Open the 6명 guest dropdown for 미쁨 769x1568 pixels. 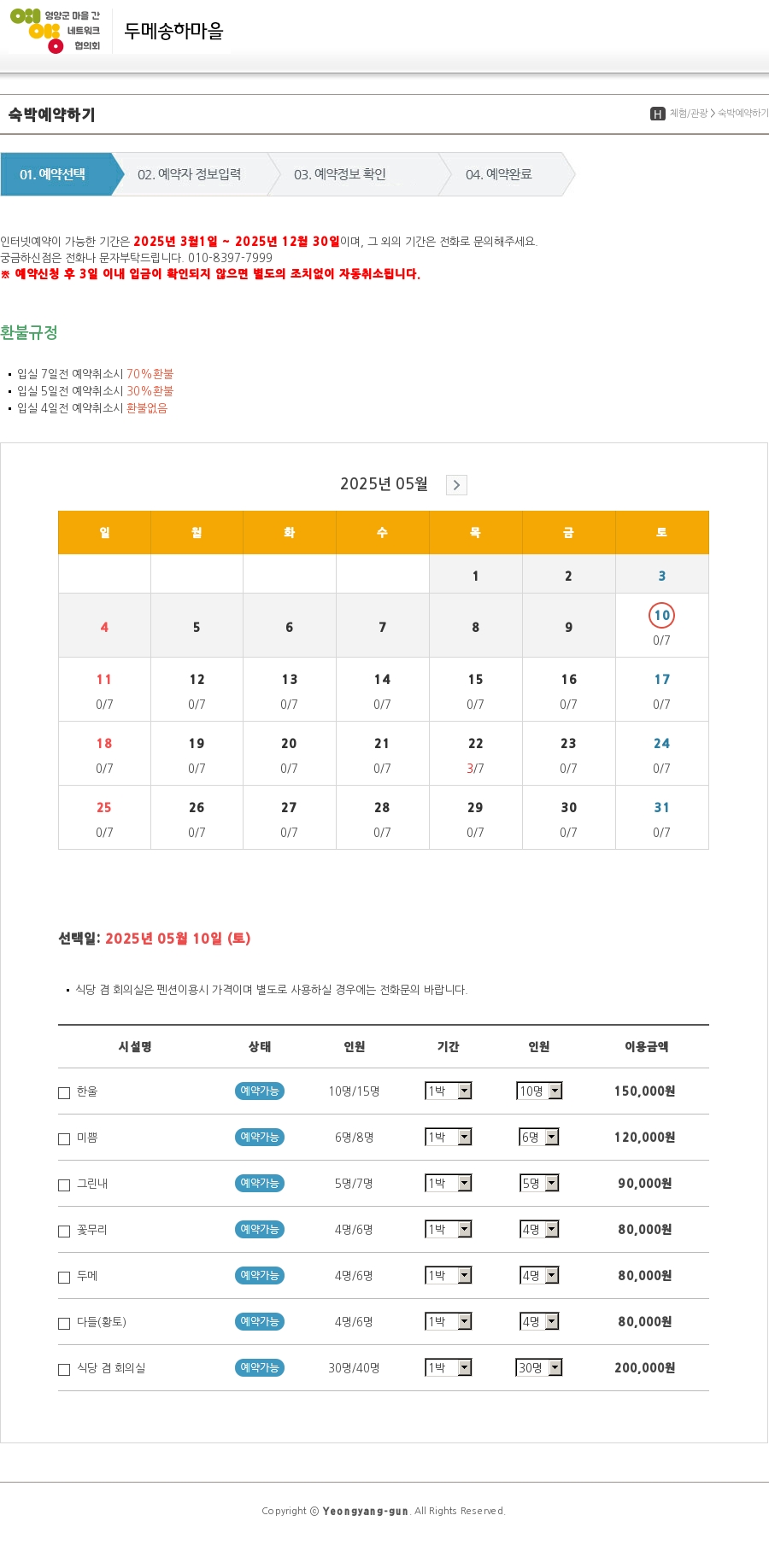pos(539,1137)
